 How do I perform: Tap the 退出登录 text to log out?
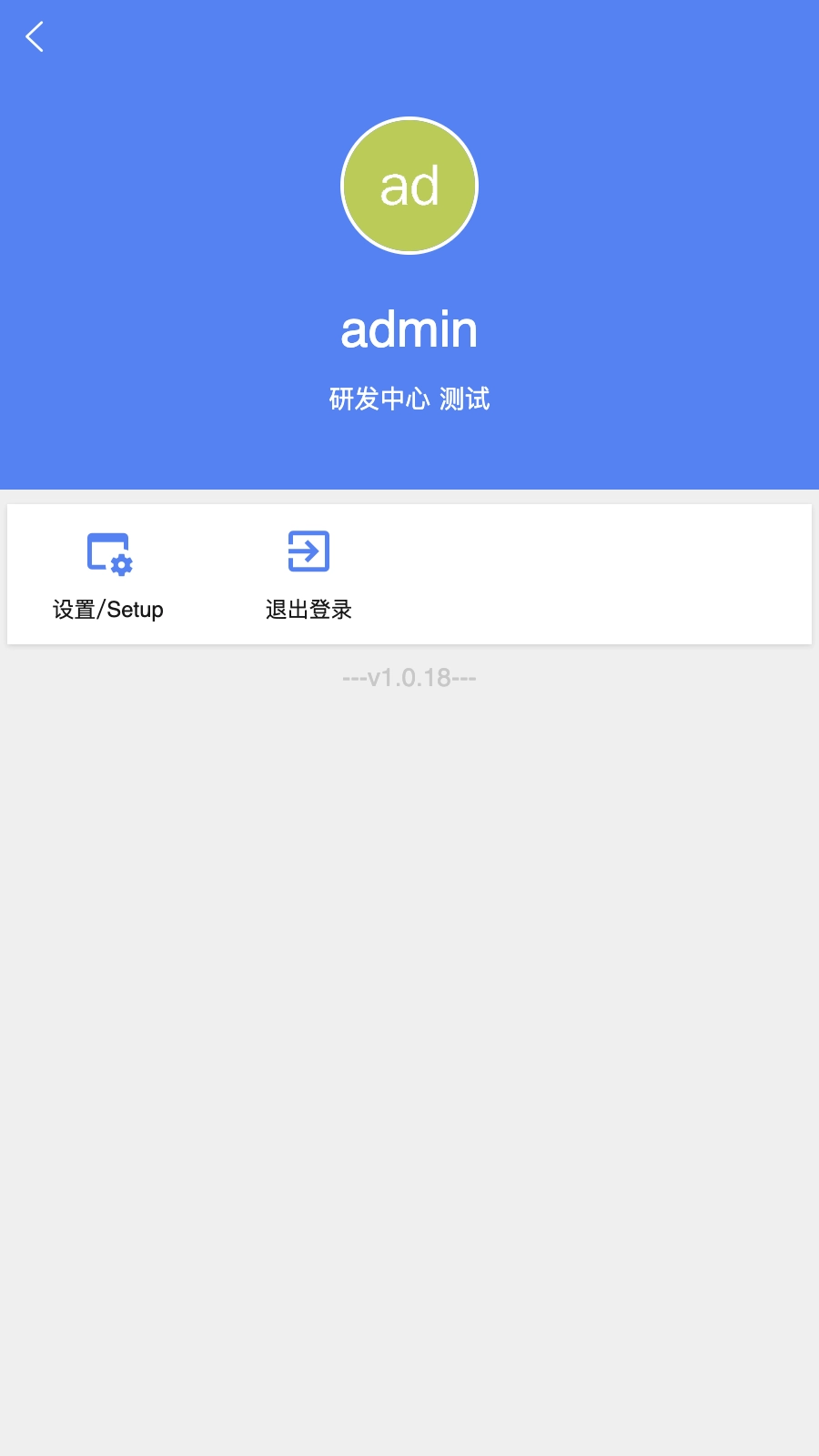309,610
